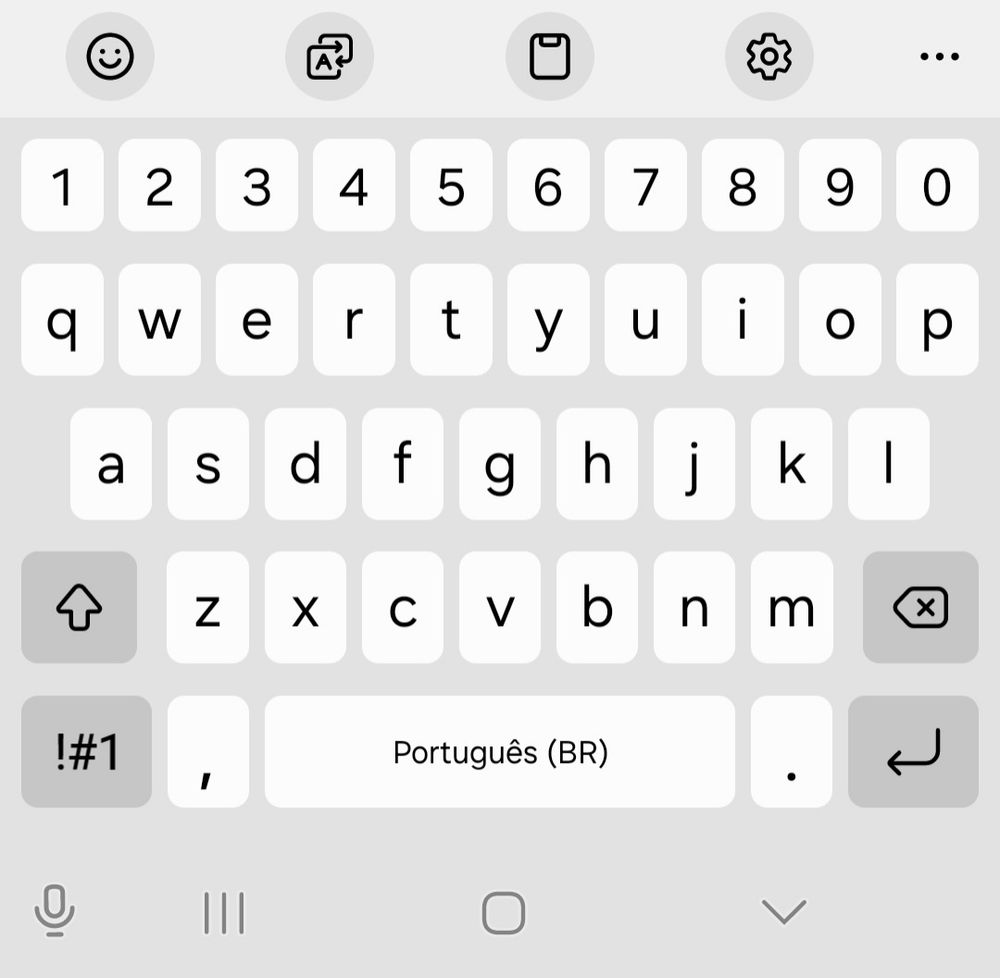
Task: Type the letter q
Action: click(x=62, y=320)
